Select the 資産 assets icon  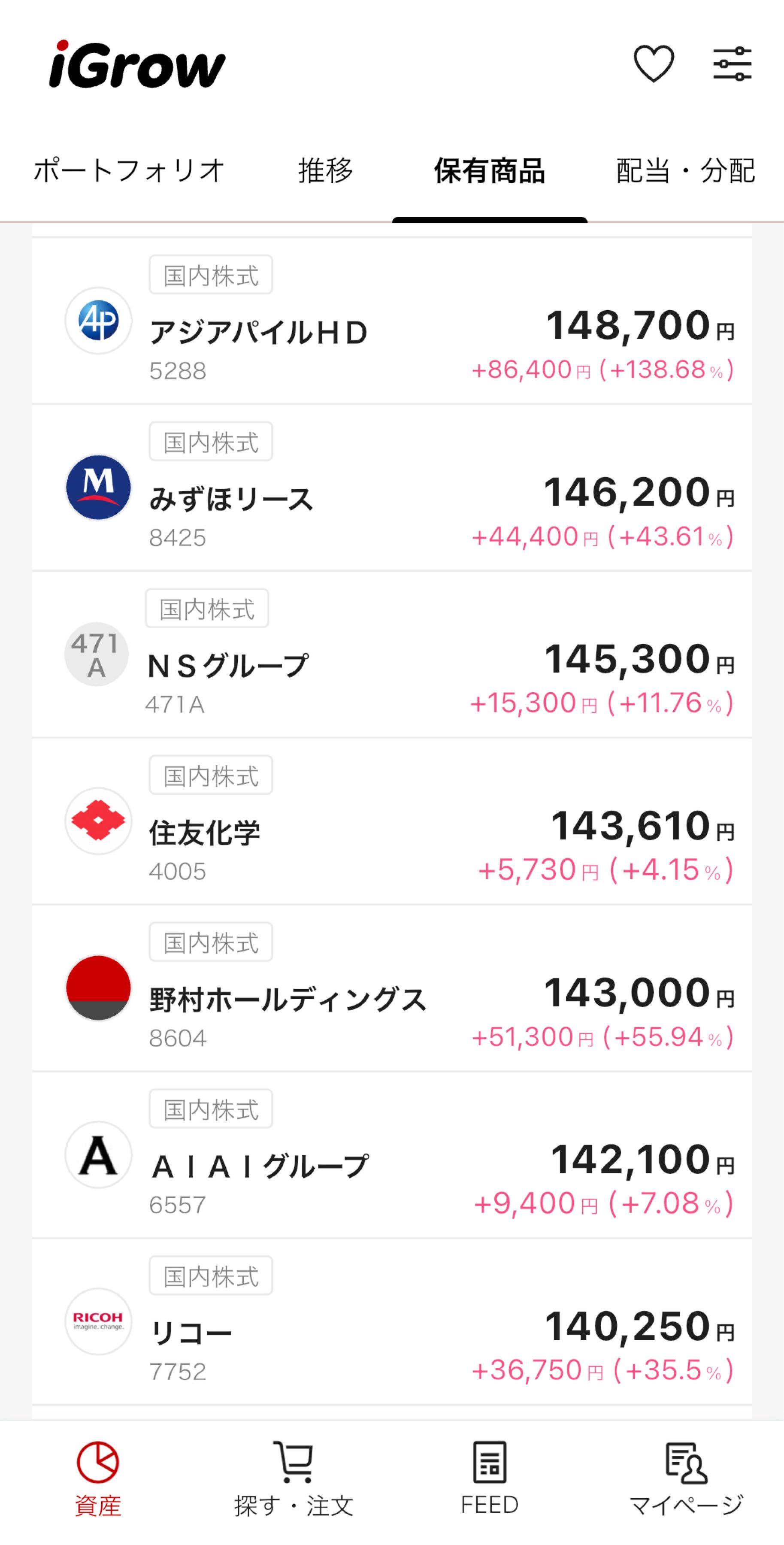100,1466
